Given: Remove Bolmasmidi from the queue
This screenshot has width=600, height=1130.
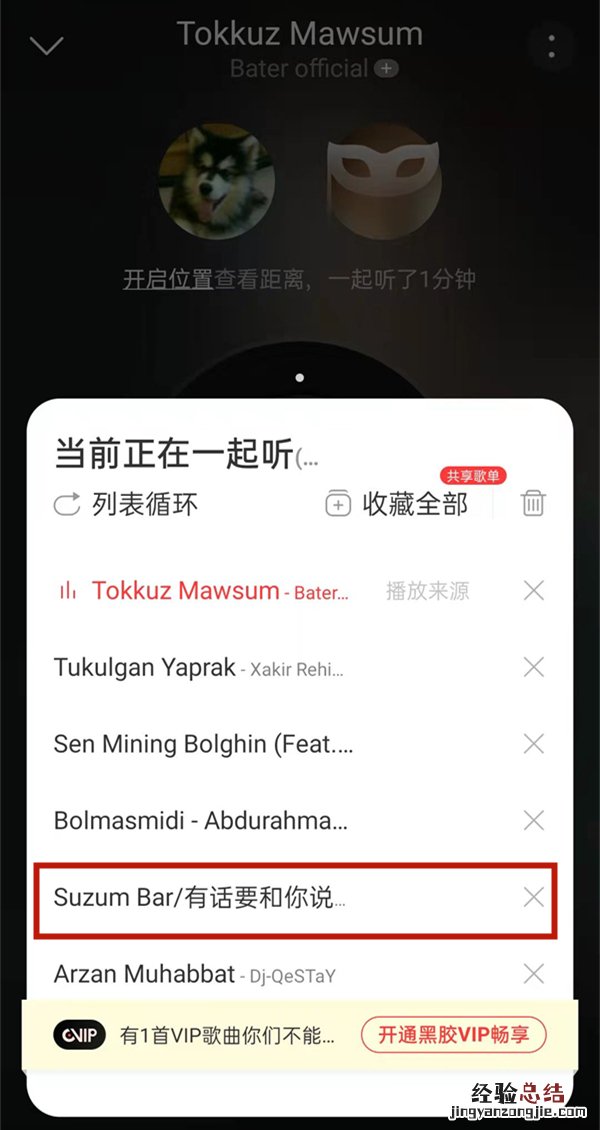Looking at the screenshot, I should pos(534,821).
